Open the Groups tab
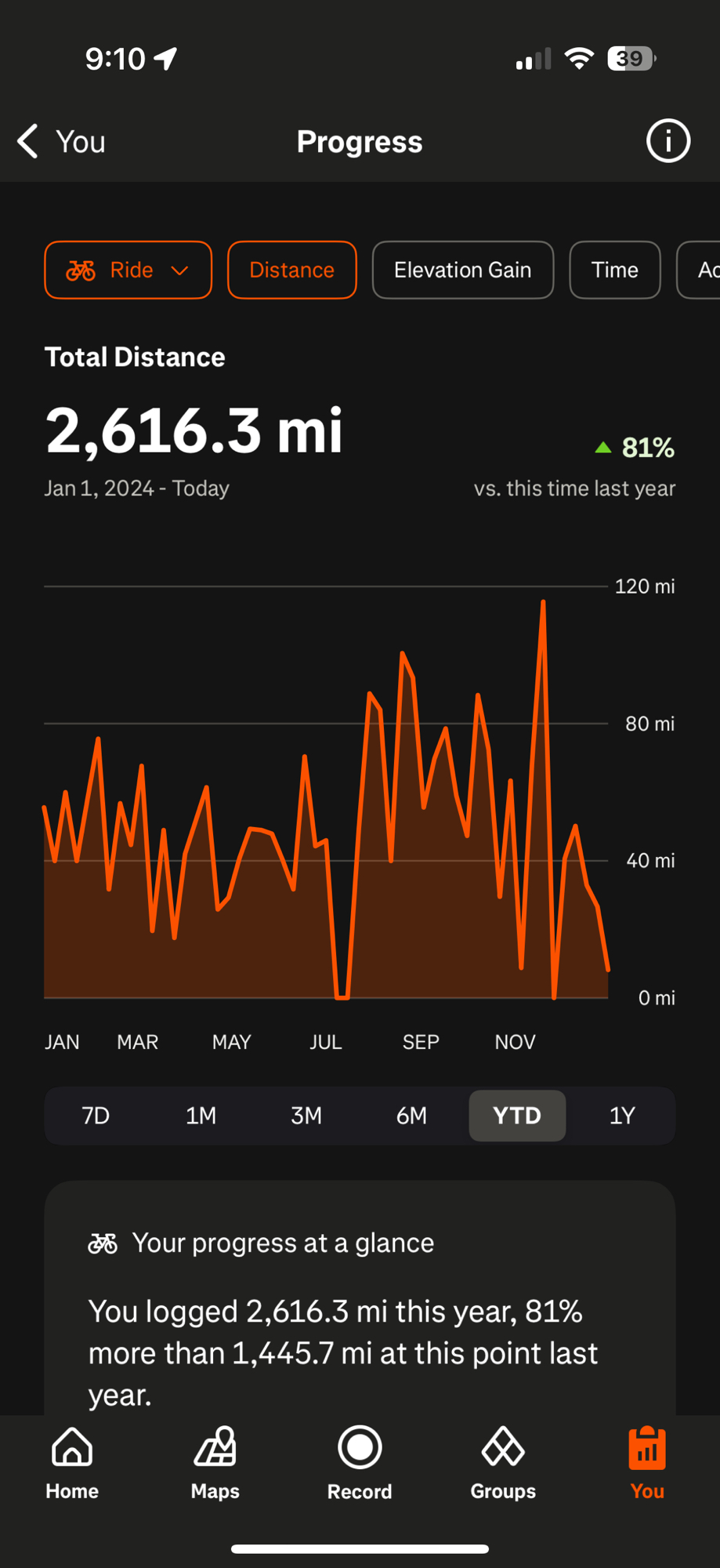720x1568 pixels. point(503,1462)
